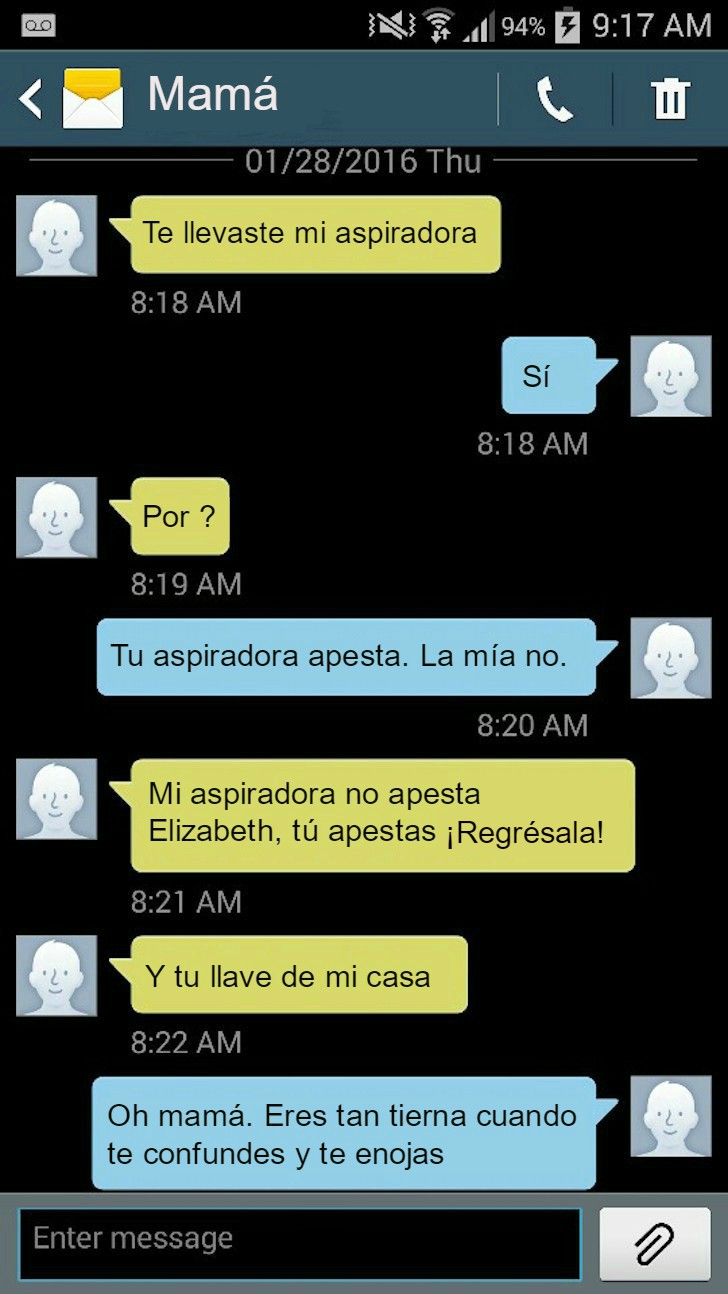Image resolution: width=728 pixels, height=1294 pixels.
Task: Open contact avatar beside "Te llevaste mi aspiradora"
Action: 57,235
